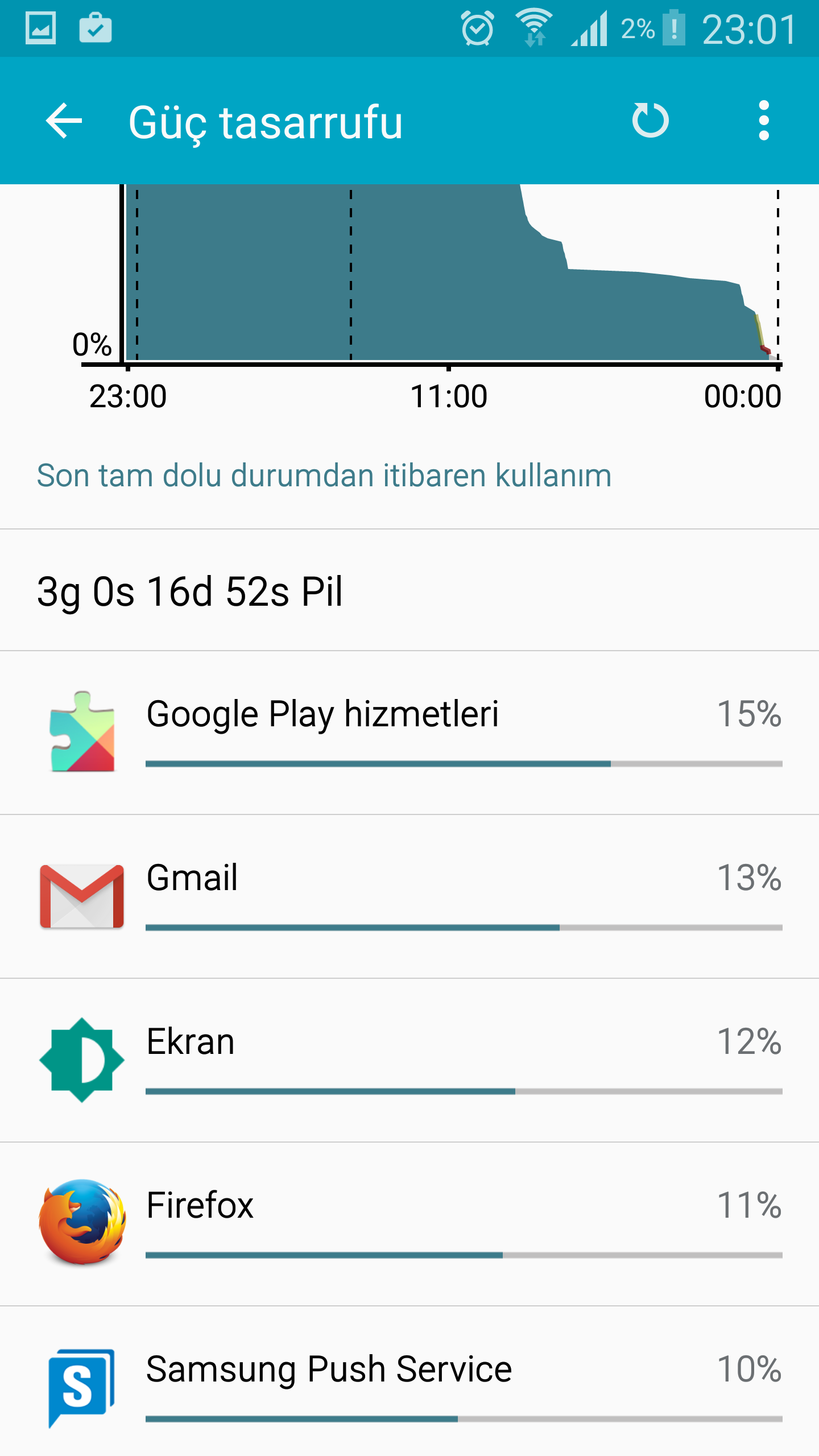Image resolution: width=819 pixels, height=1456 pixels.
Task: Open Ekran battery usage details
Action: 409,1060
